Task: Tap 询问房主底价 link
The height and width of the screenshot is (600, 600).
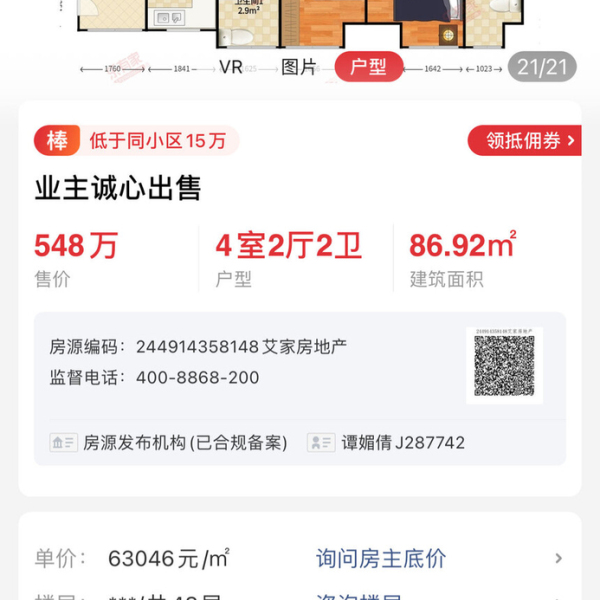Action: pos(381,558)
